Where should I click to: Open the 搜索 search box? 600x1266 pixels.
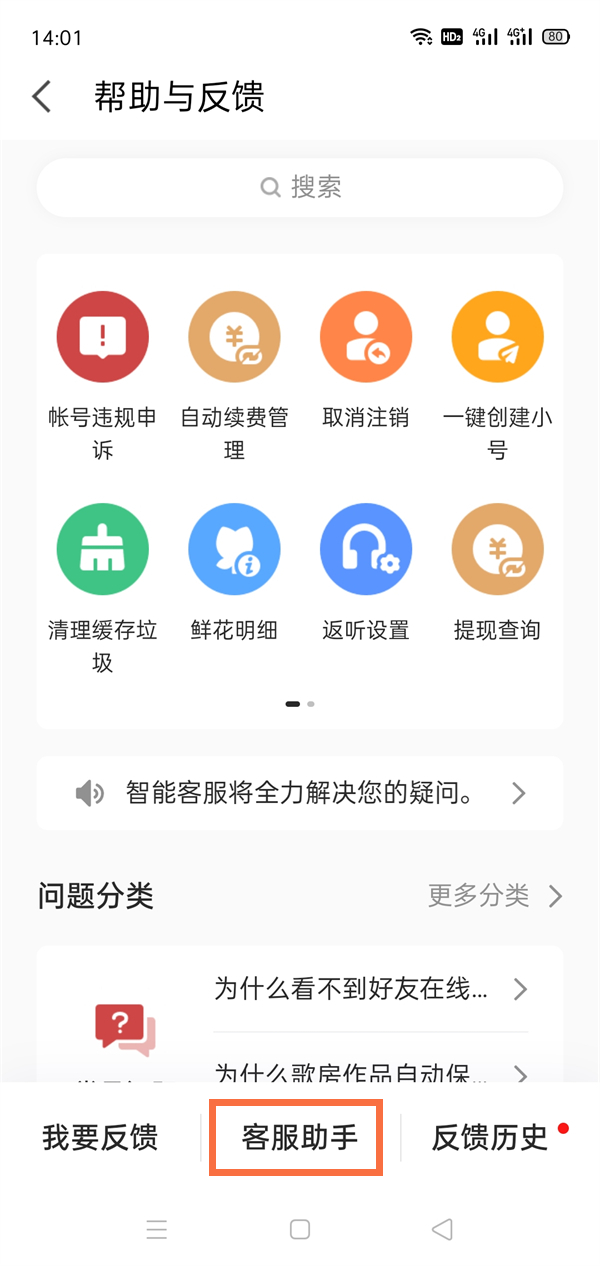coord(300,187)
